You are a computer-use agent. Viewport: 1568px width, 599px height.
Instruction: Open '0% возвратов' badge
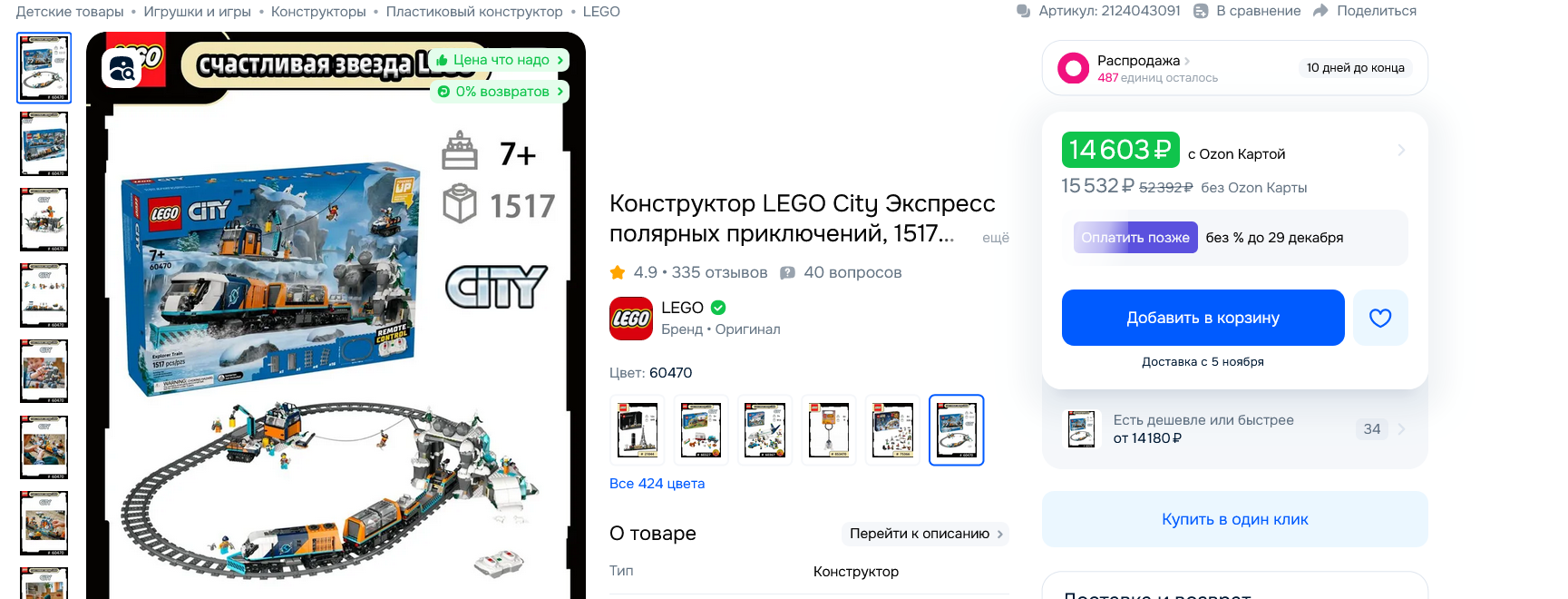coord(501,92)
